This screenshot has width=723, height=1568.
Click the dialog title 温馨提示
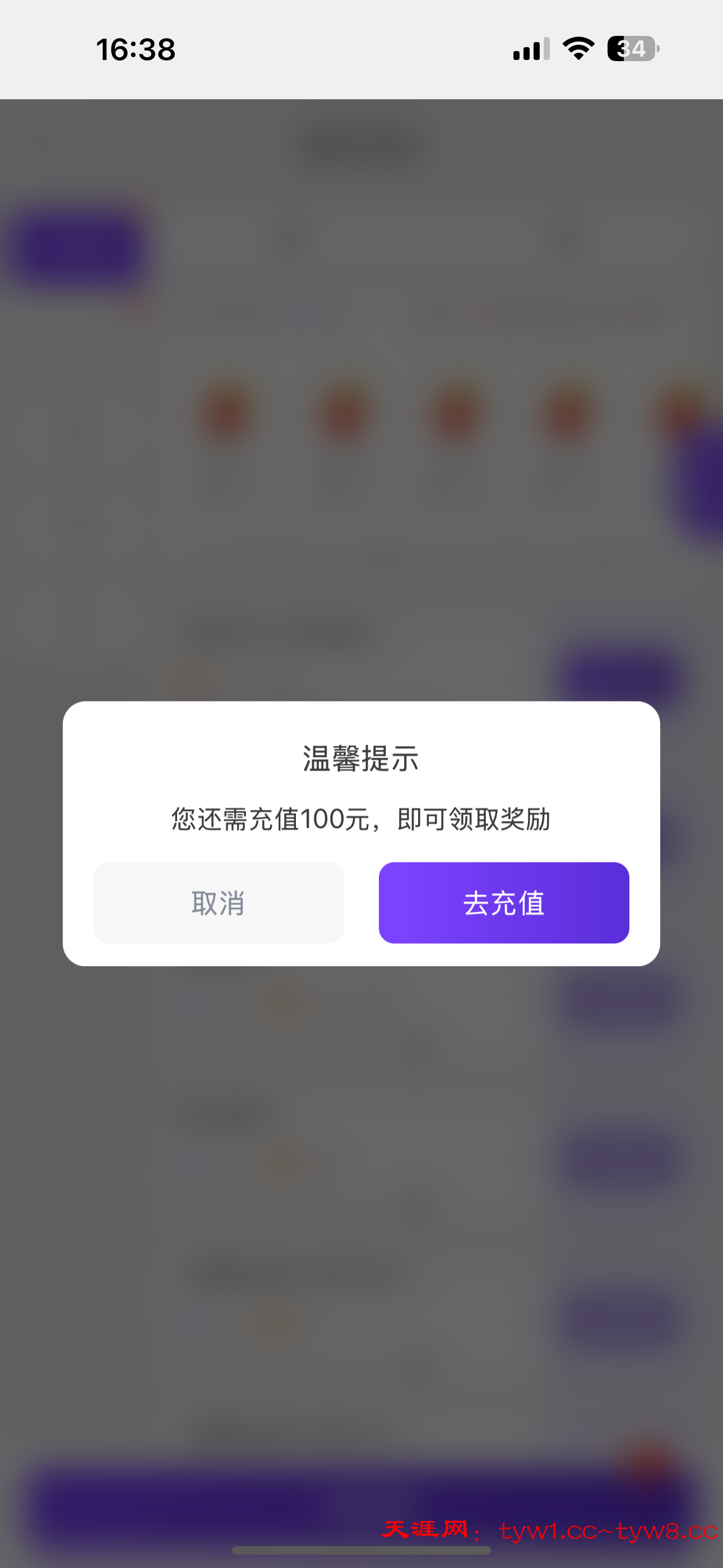[x=361, y=759]
